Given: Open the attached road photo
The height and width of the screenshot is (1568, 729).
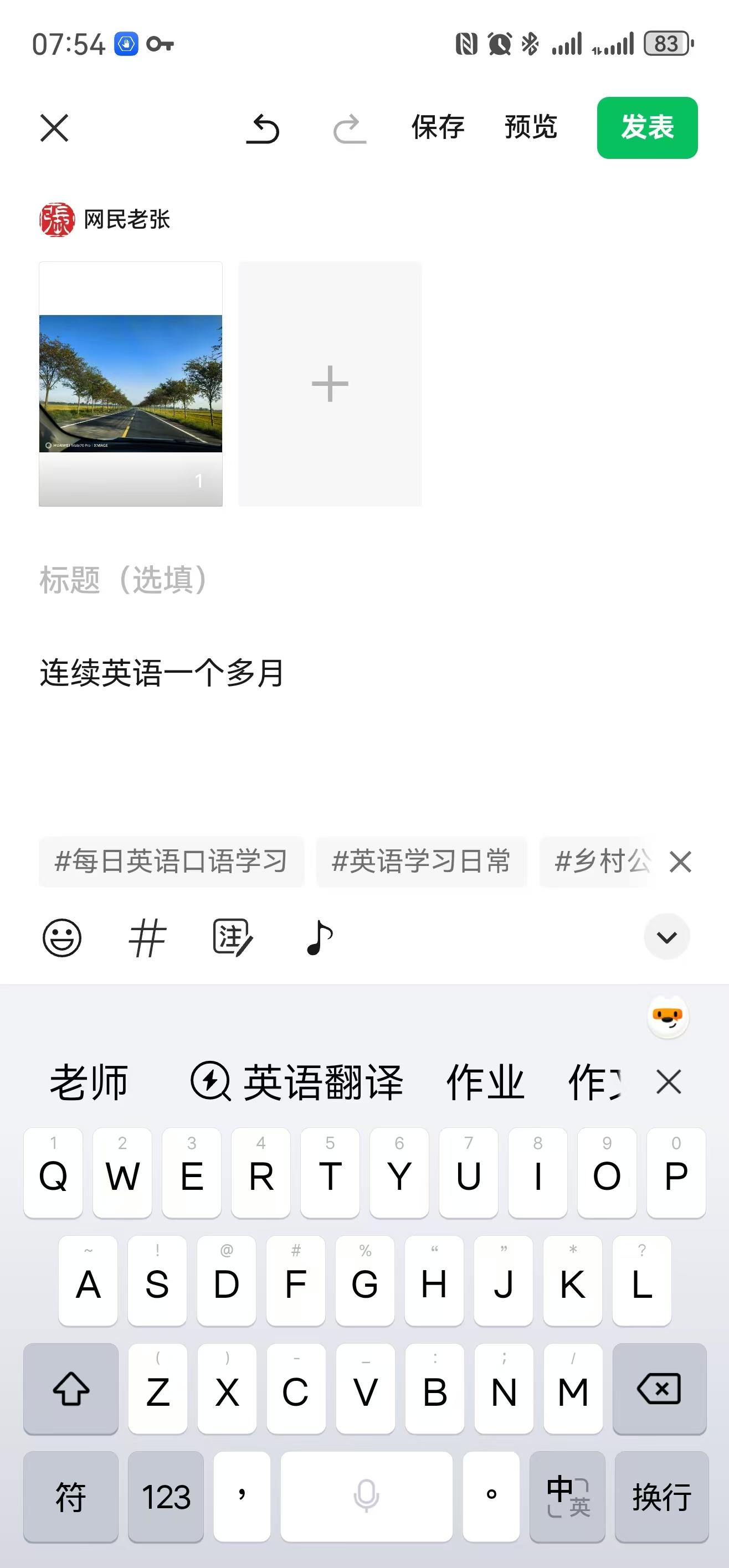Looking at the screenshot, I should tap(130, 384).
